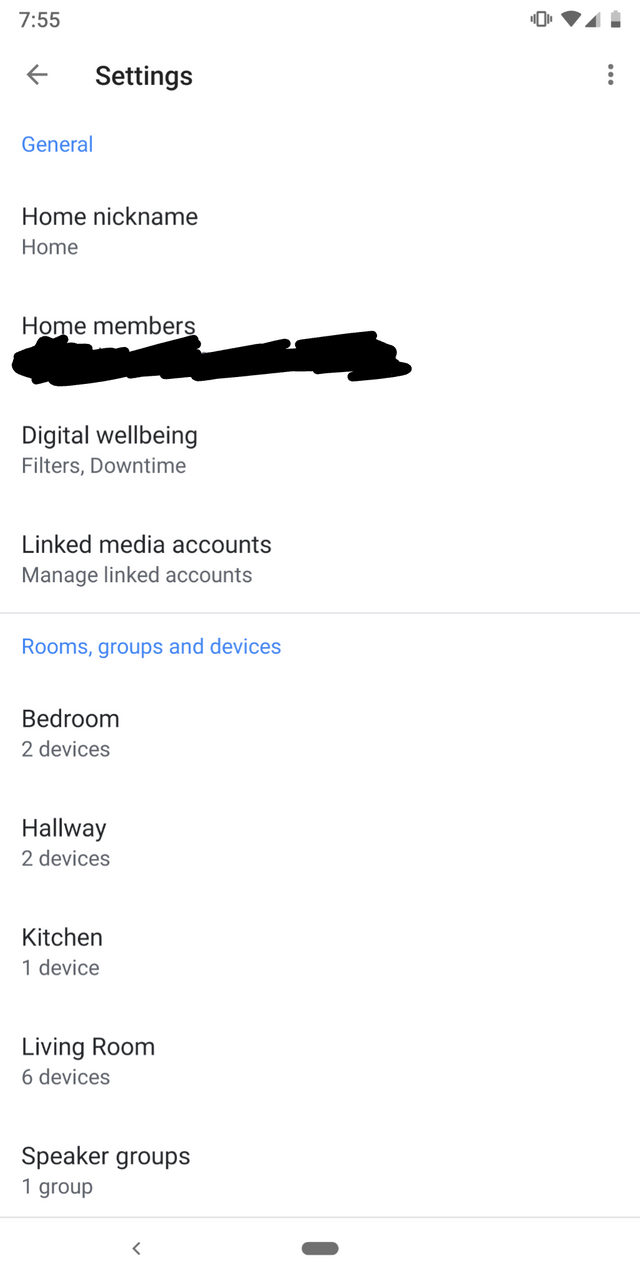
Task: Tap the home pill in navigation bar
Action: (320, 1248)
